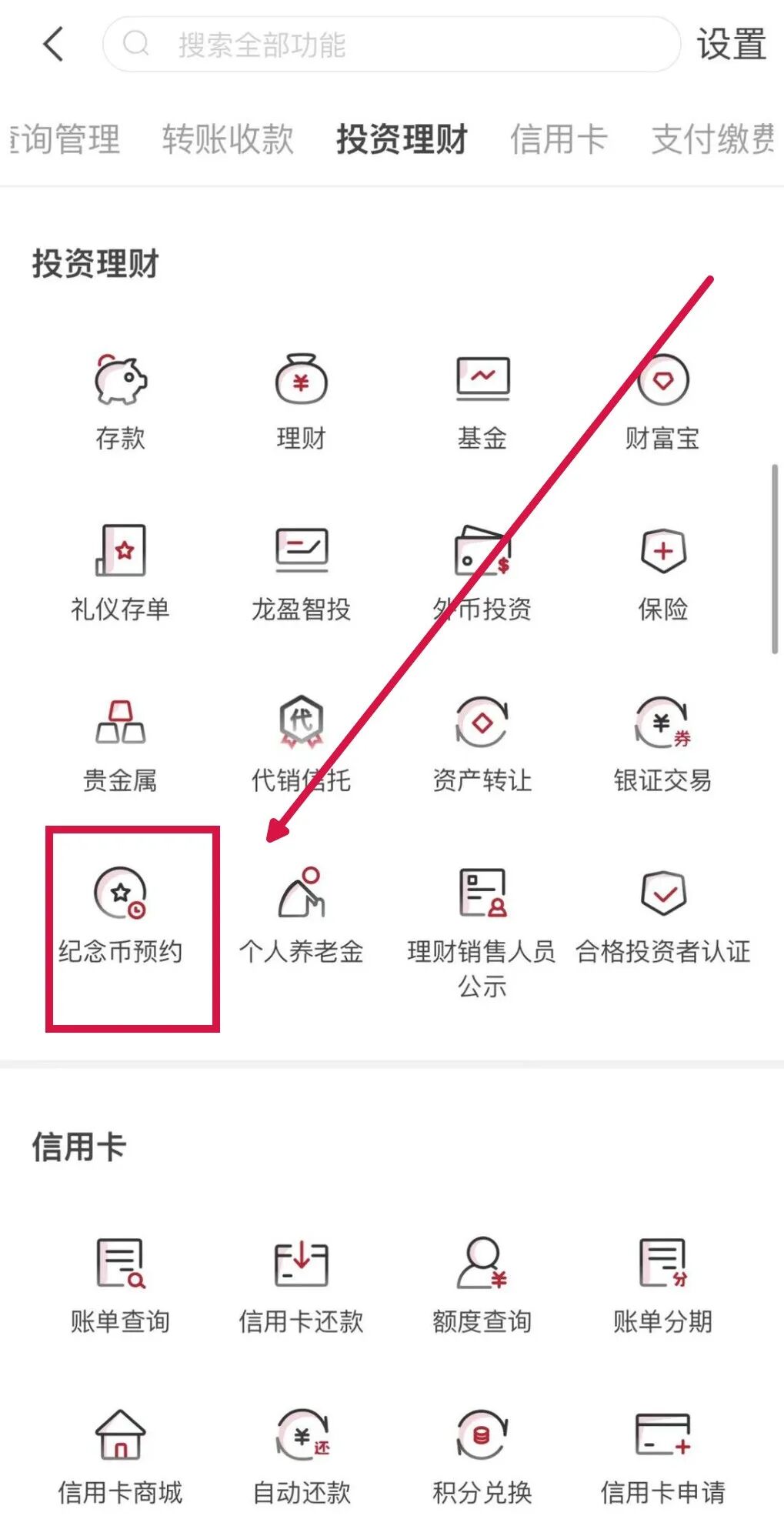784x1536 pixels.
Task: Open 设置 in the top bar
Action: pyautogui.click(x=730, y=44)
